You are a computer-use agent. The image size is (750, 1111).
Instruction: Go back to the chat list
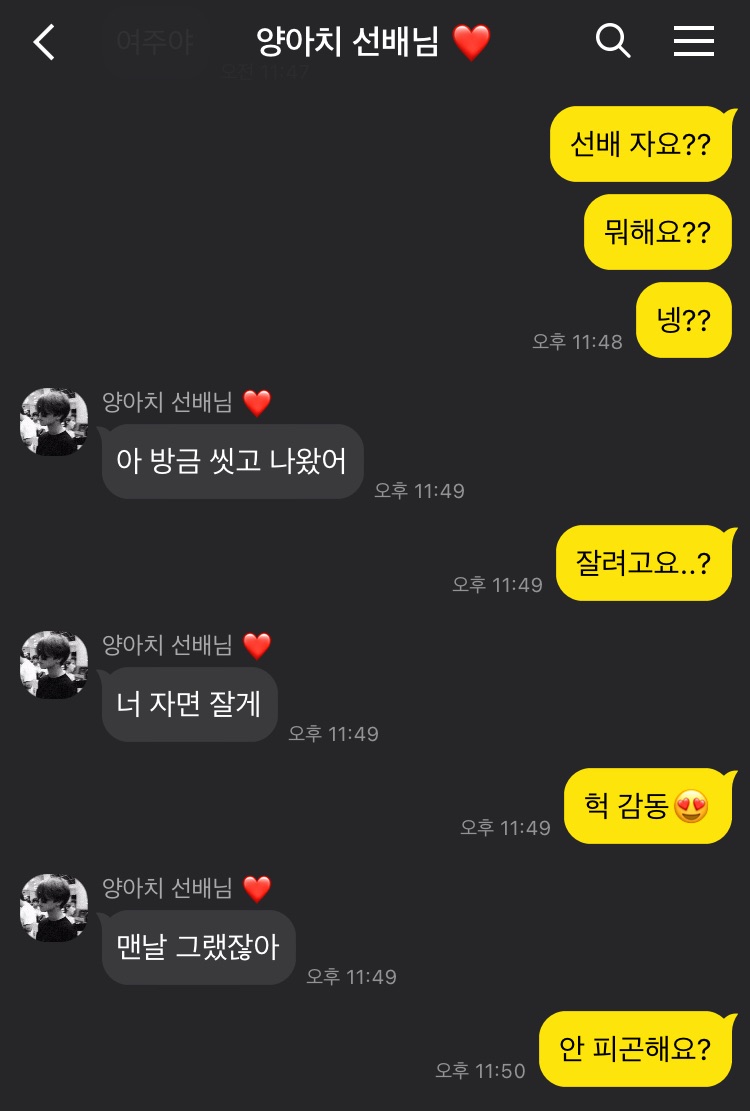coord(44,43)
